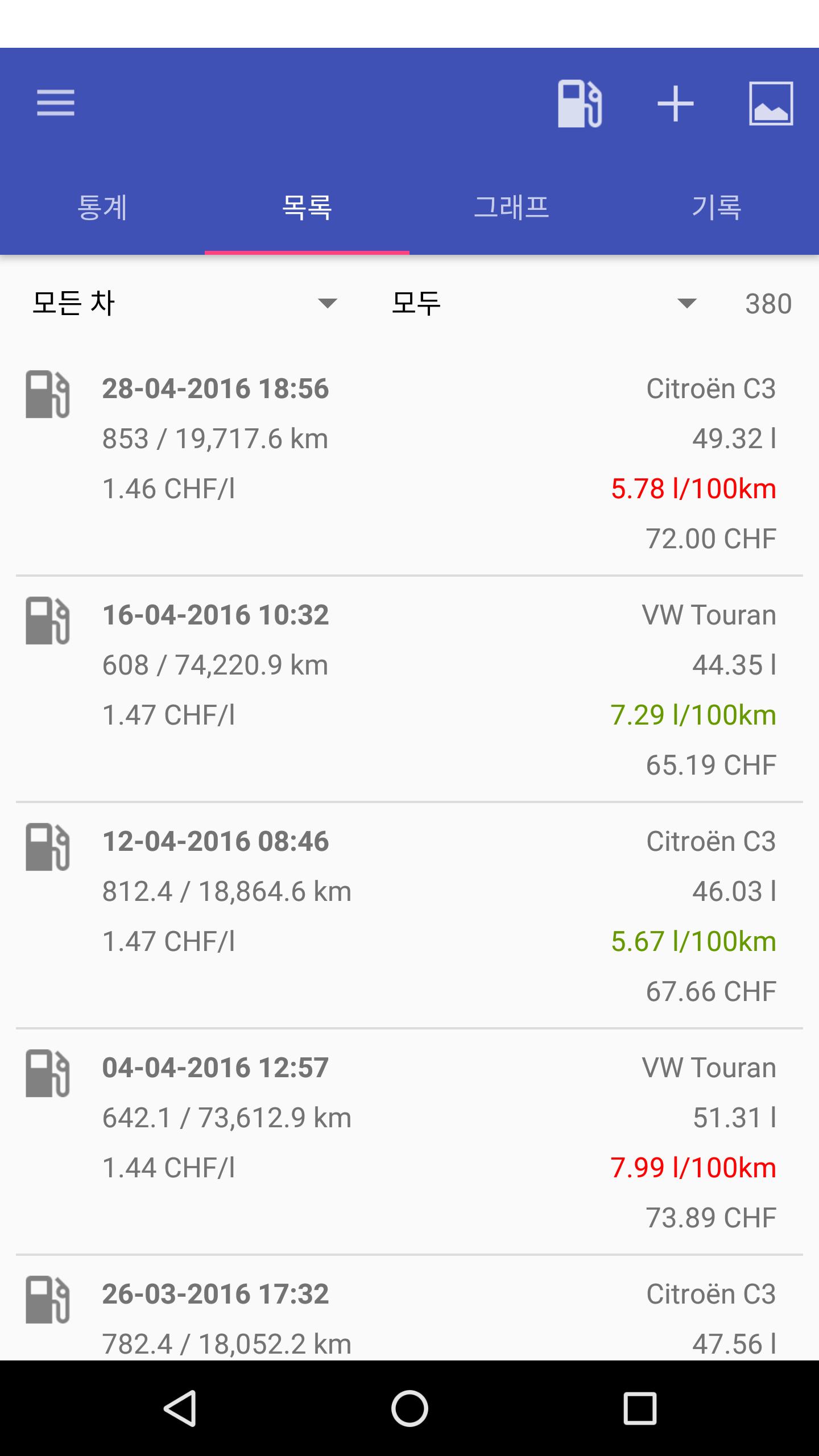
Task: Open the hamburger drawer menu
Action: [x=56, y=103]
